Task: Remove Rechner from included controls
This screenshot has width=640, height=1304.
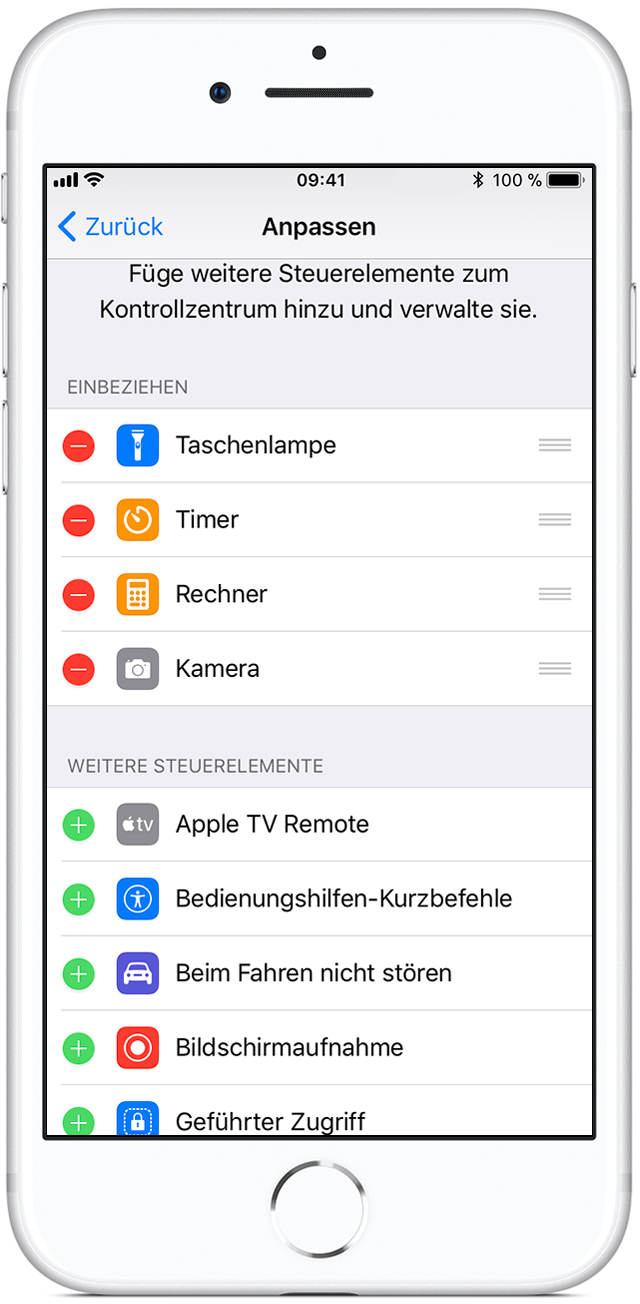Action: pyautogui.click(x=79, y=595)
